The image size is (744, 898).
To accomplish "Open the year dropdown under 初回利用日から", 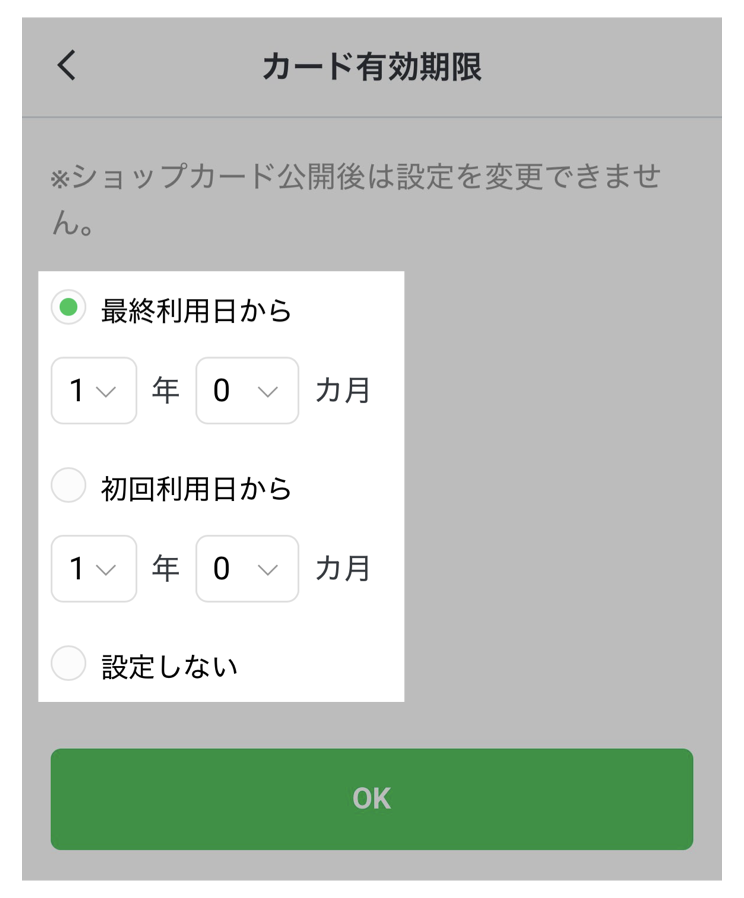I will 93,568.
